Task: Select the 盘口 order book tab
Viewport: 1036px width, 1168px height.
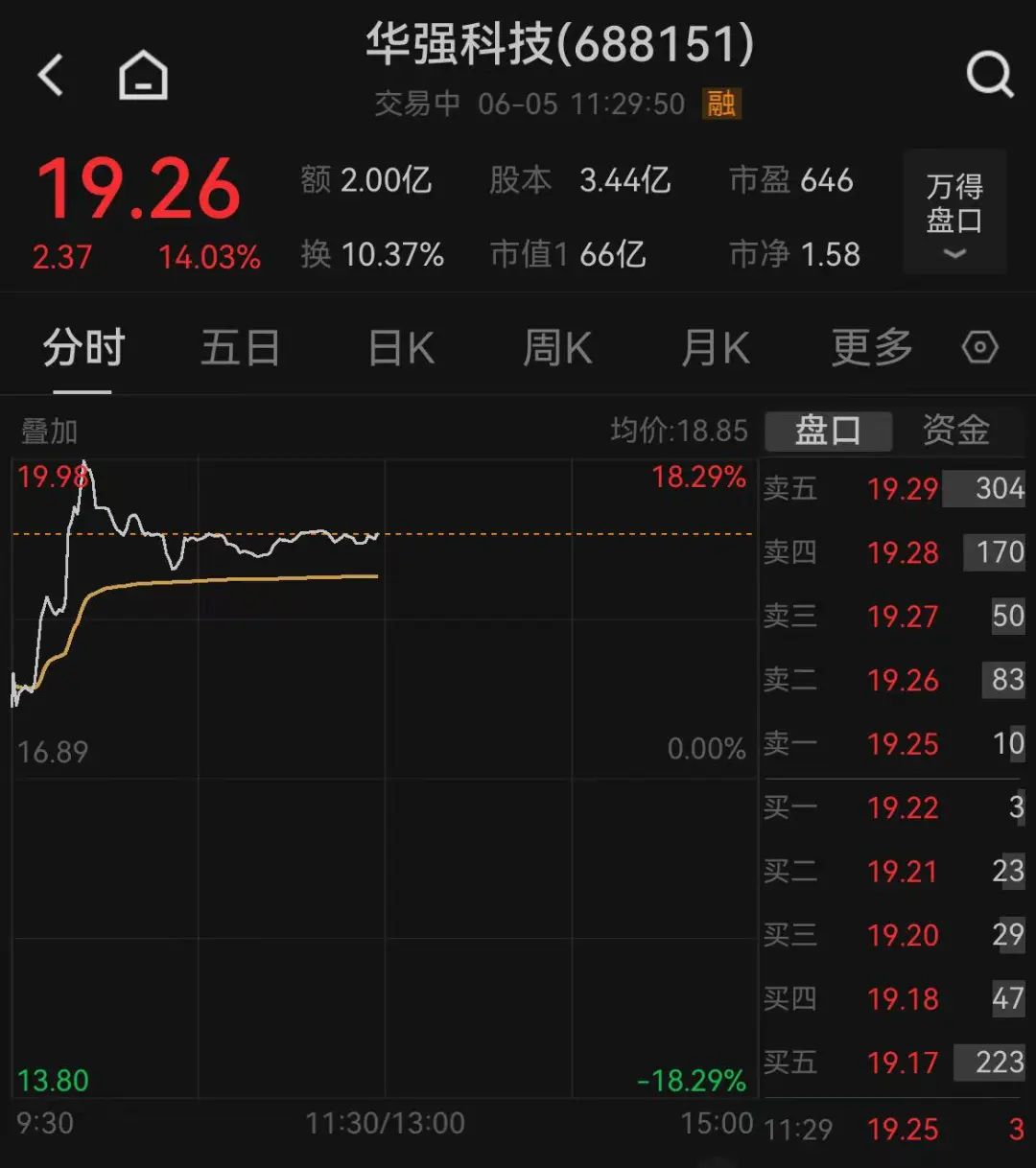Action: [x=828, y=431]
